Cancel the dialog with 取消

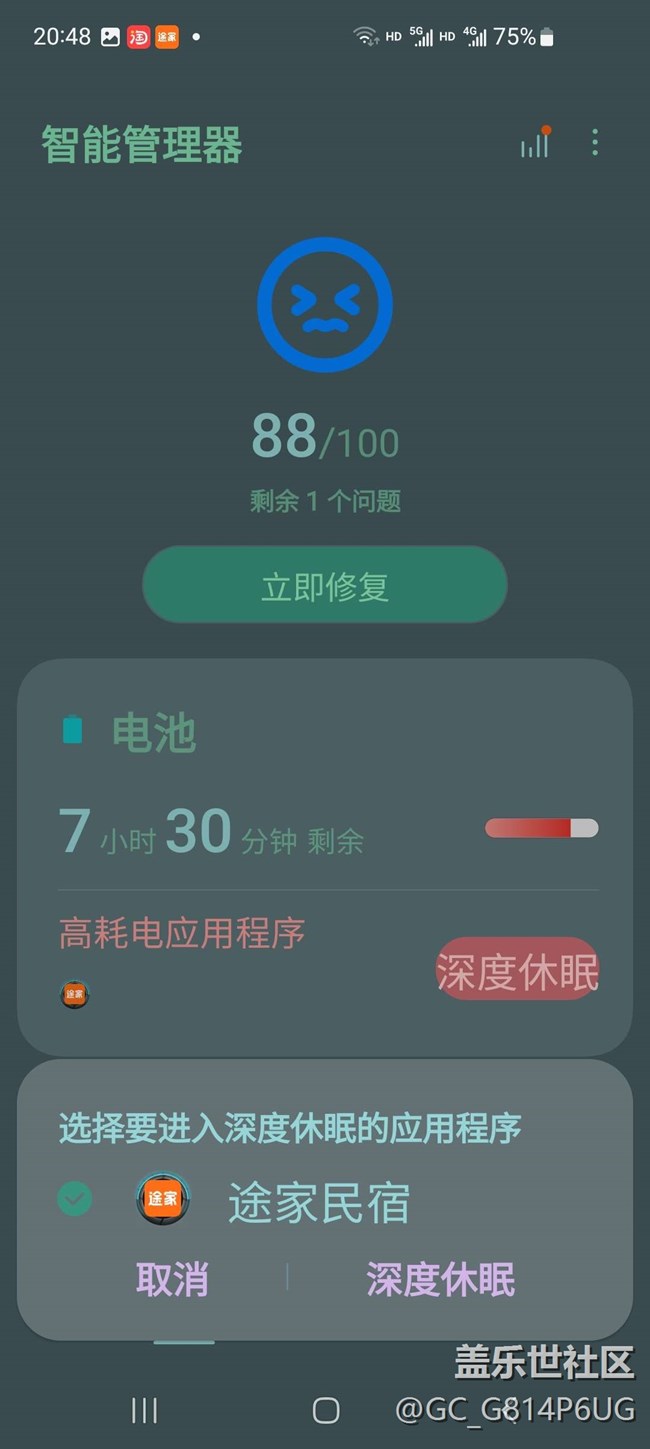coord(172,1279)
